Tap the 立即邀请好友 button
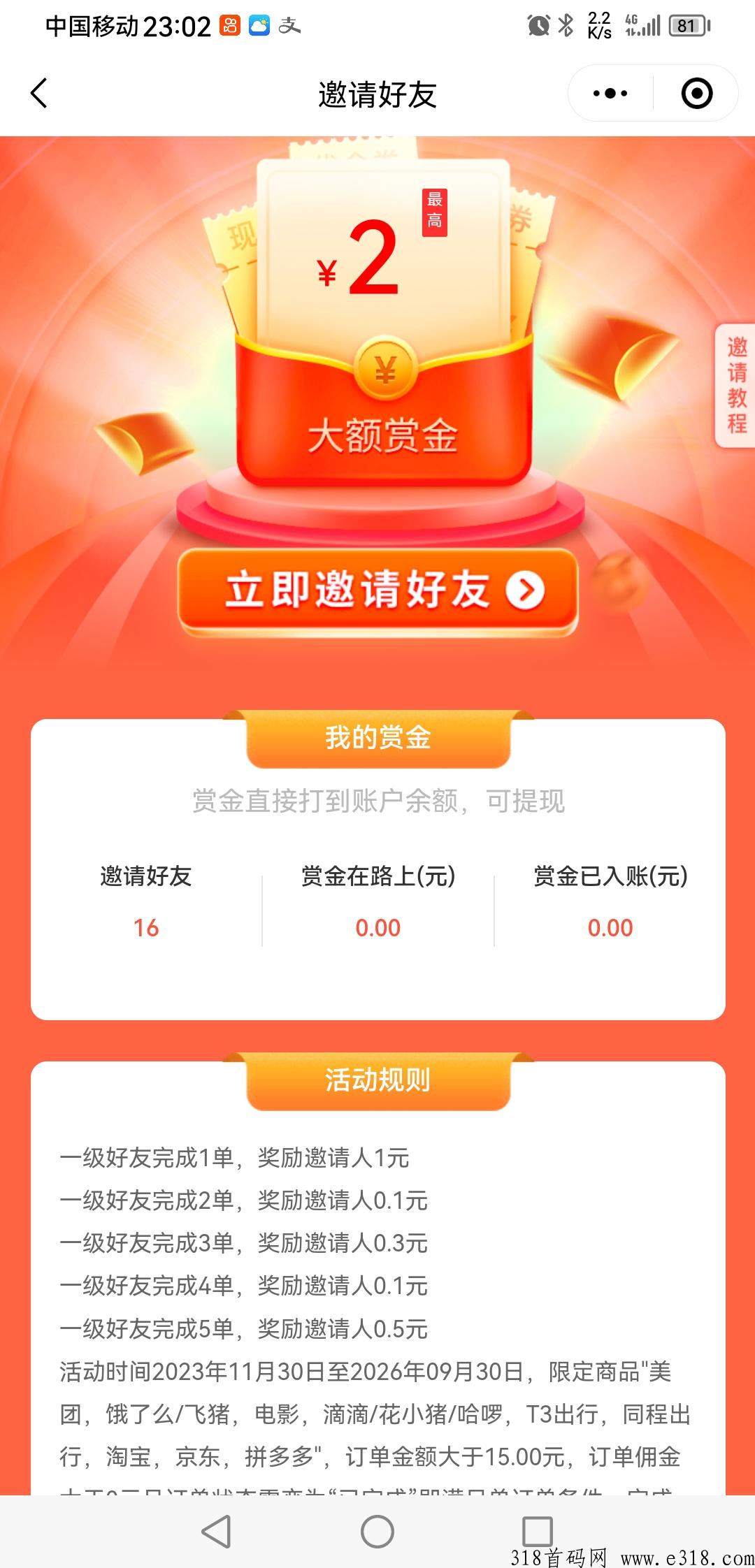This screenshot has width=755, height=1568. tap(378, 591)
